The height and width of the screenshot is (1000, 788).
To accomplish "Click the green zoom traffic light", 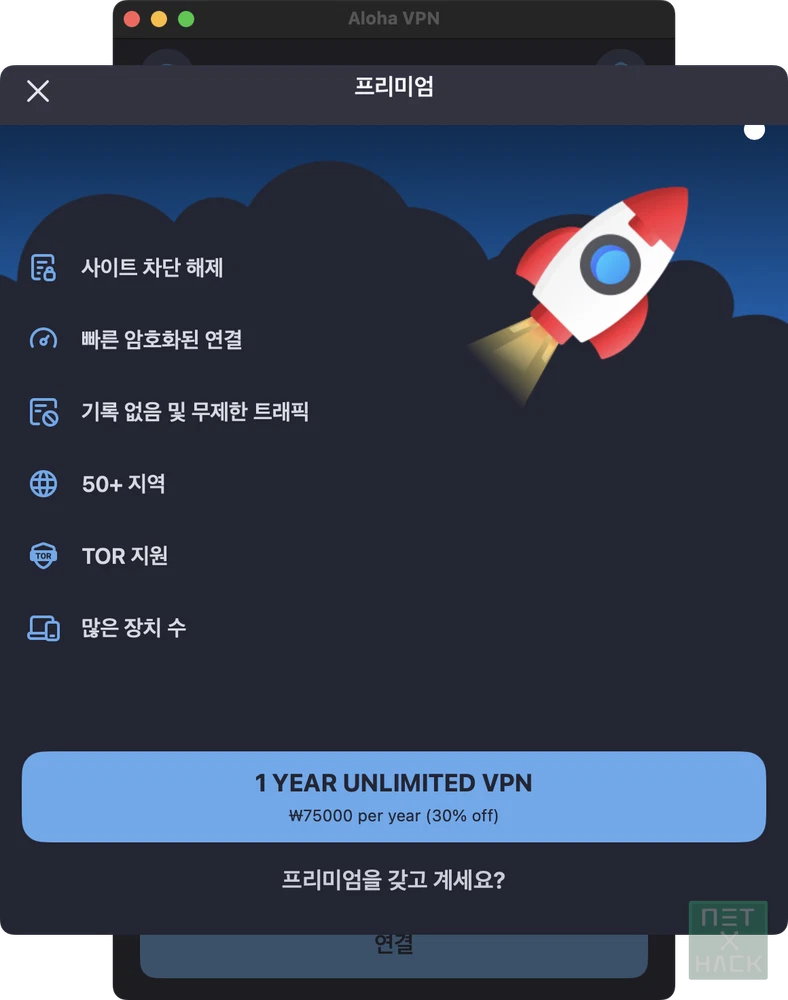I will click(185, 18).
